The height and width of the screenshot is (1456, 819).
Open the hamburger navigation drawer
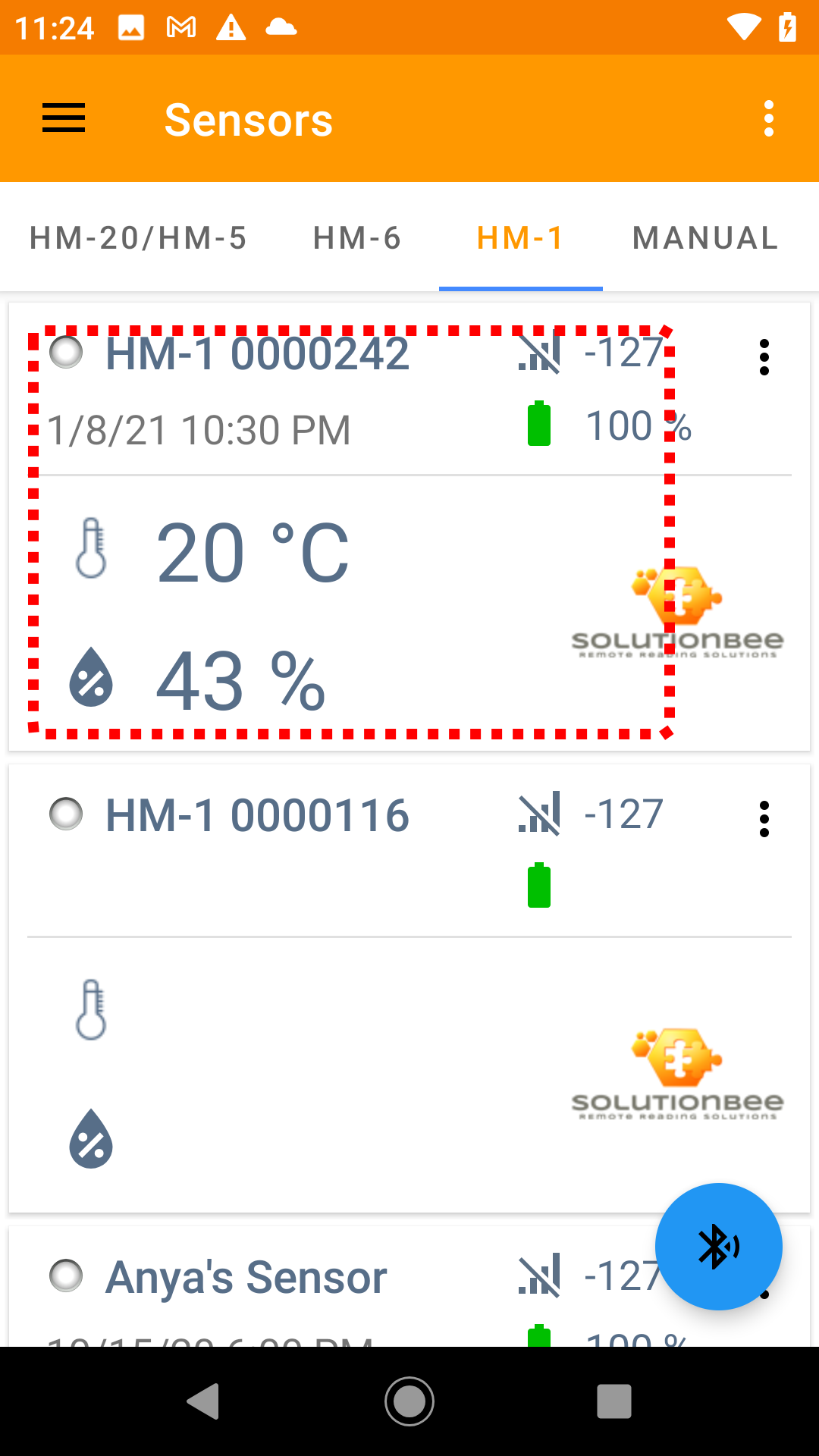click(64, 119)
